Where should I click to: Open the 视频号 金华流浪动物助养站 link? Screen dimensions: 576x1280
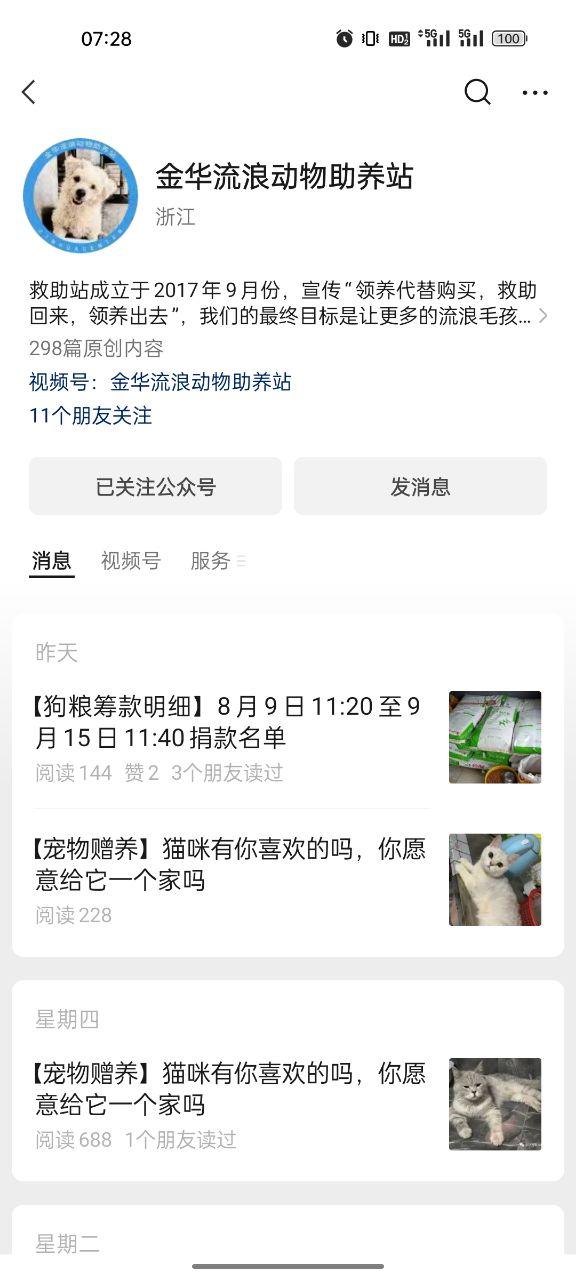coord(160,382)
